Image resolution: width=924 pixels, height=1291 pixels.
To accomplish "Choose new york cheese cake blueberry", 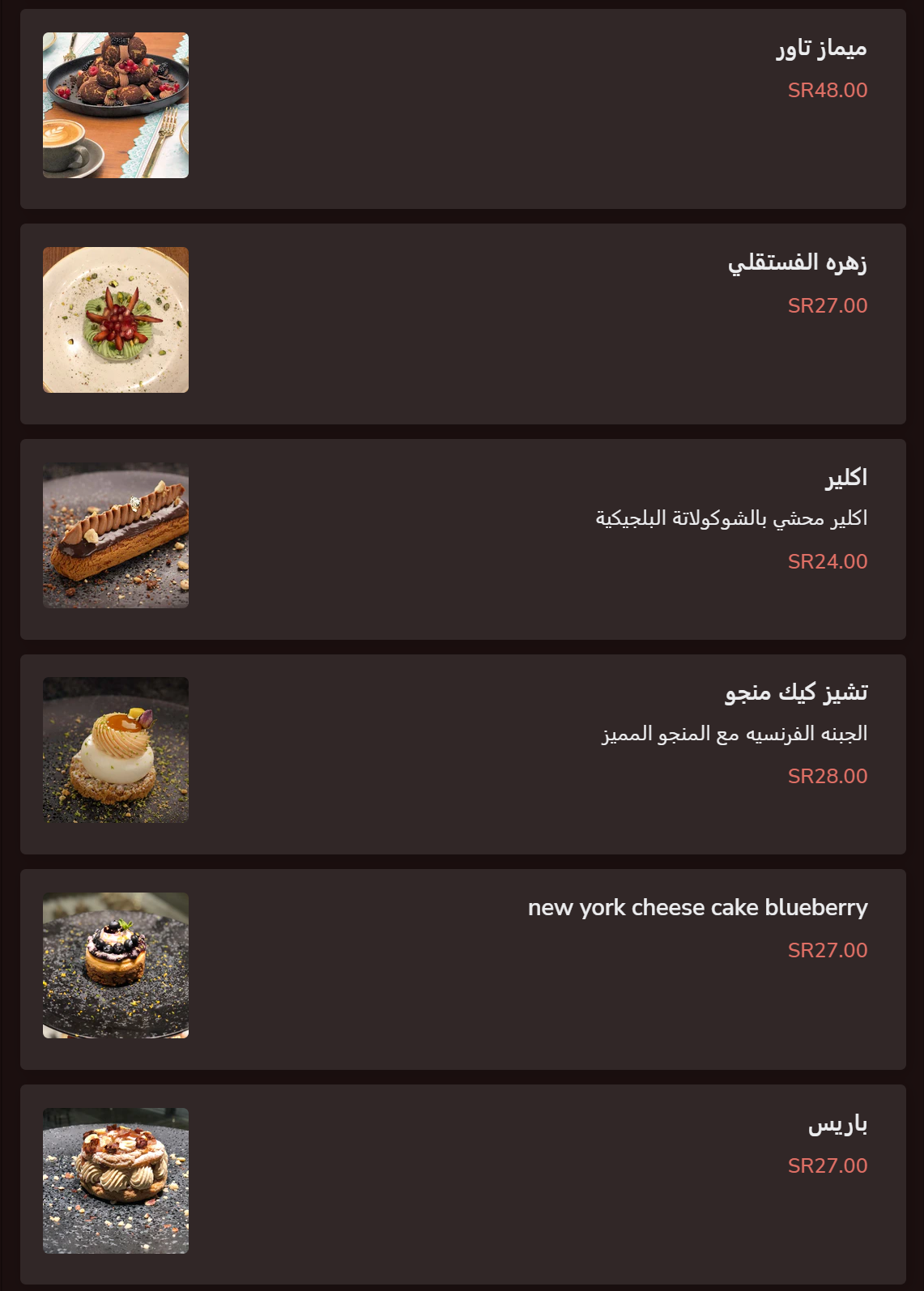I will 462,969.
